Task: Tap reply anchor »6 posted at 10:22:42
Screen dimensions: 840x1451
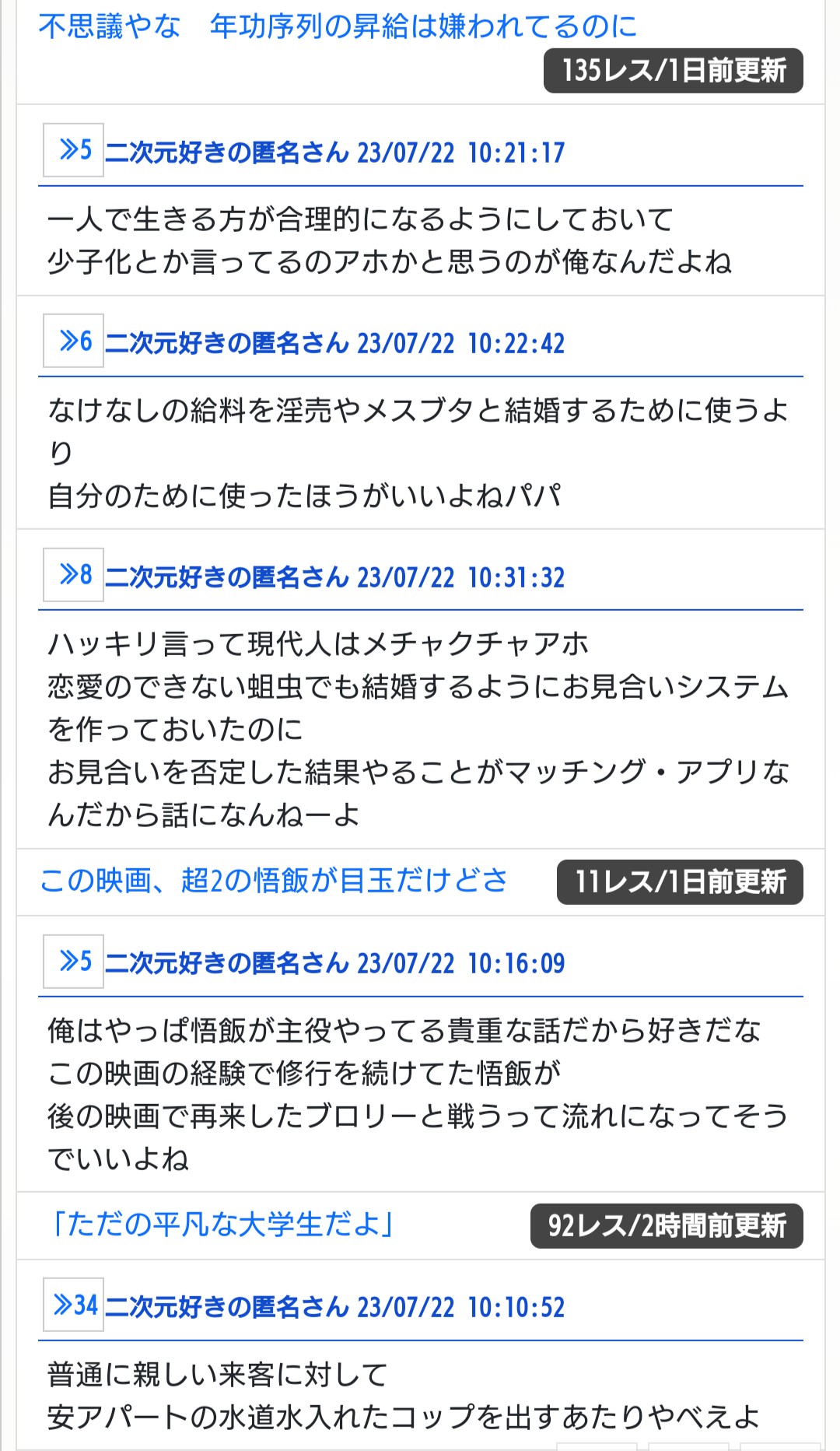Action: point(74,341)
